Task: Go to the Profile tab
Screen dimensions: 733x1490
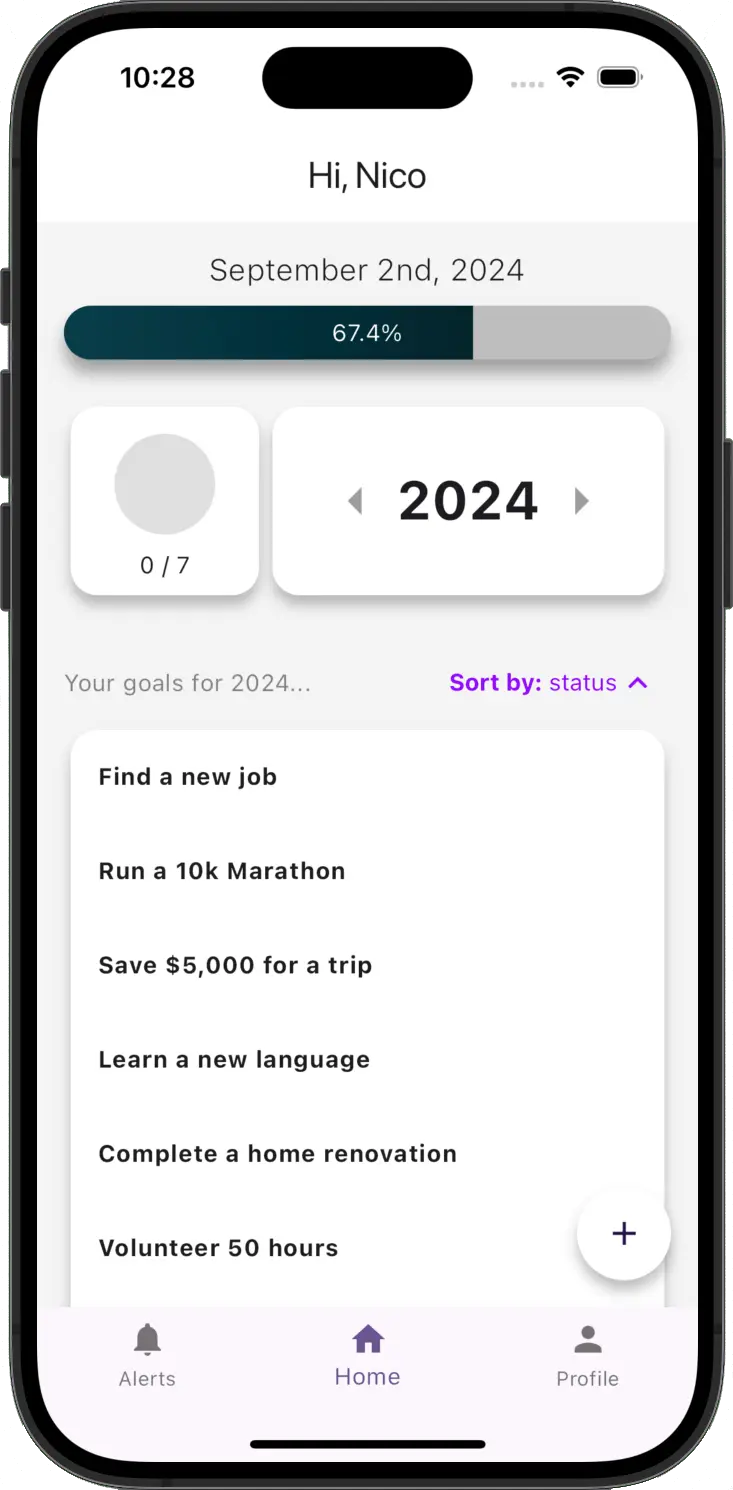Action: [x=587, y=1355]
